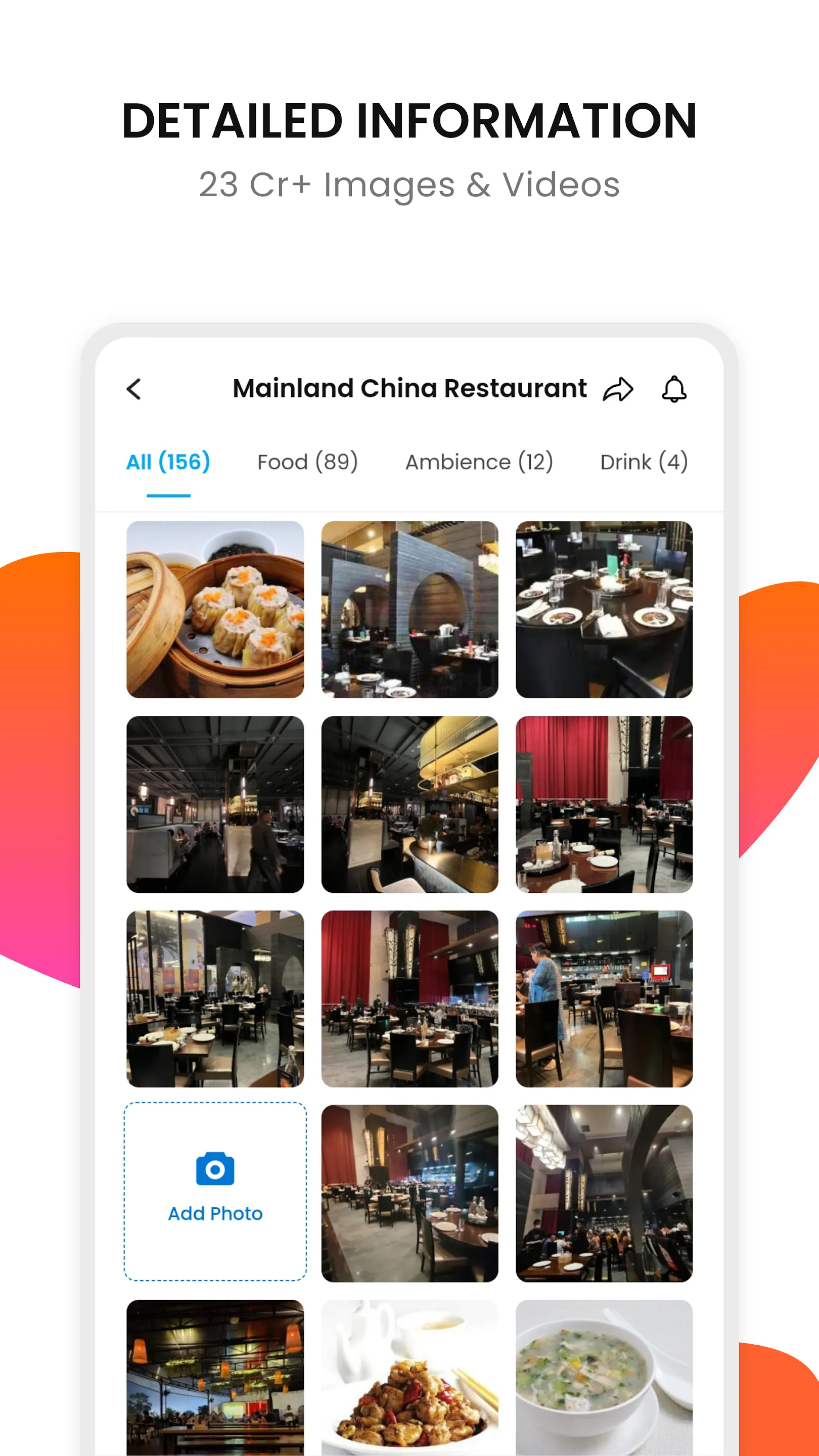Image resolution: width=819 pixels, height=1456 pixels.
Task: Tap the back chevron beside Mainland China Restaurant
Action: (134, 389)
